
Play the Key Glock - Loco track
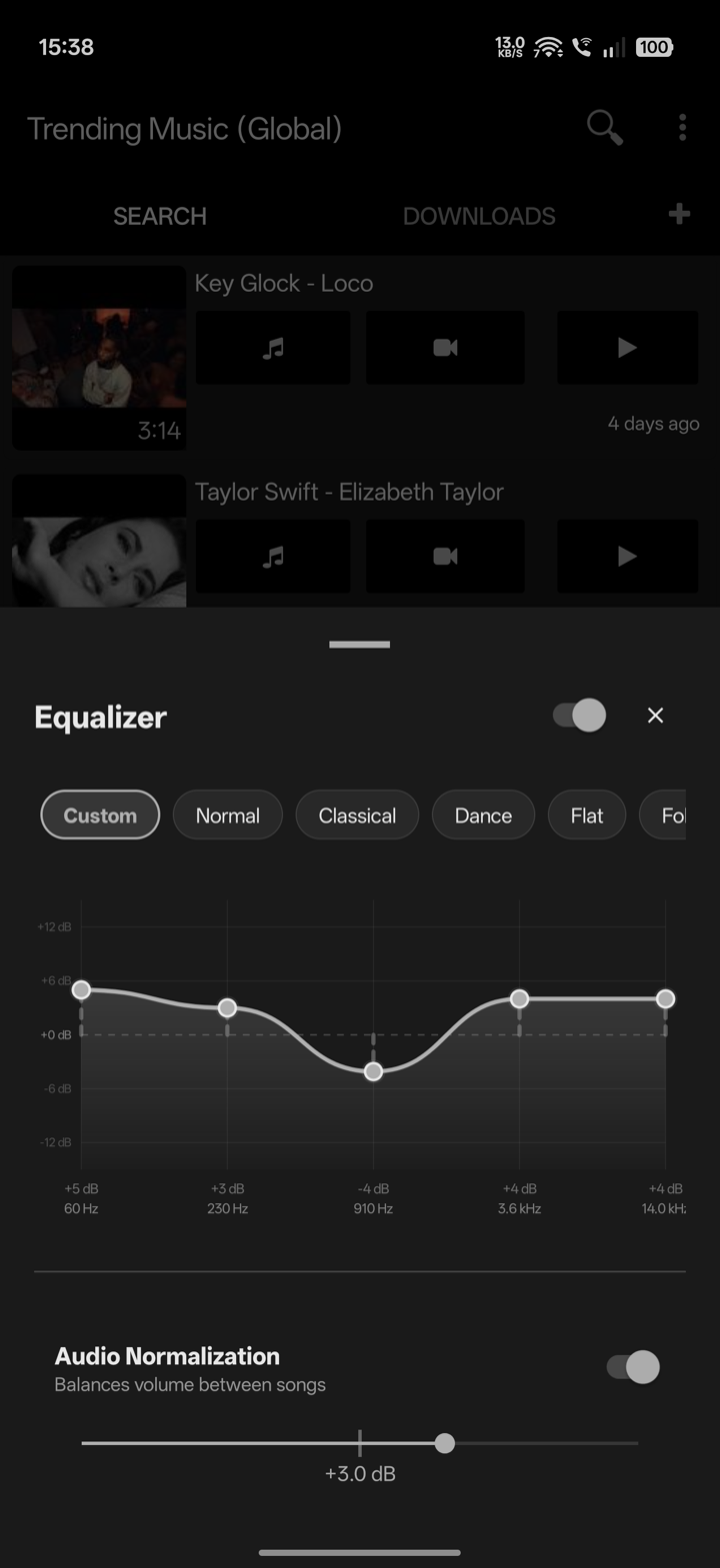(627, 347)
